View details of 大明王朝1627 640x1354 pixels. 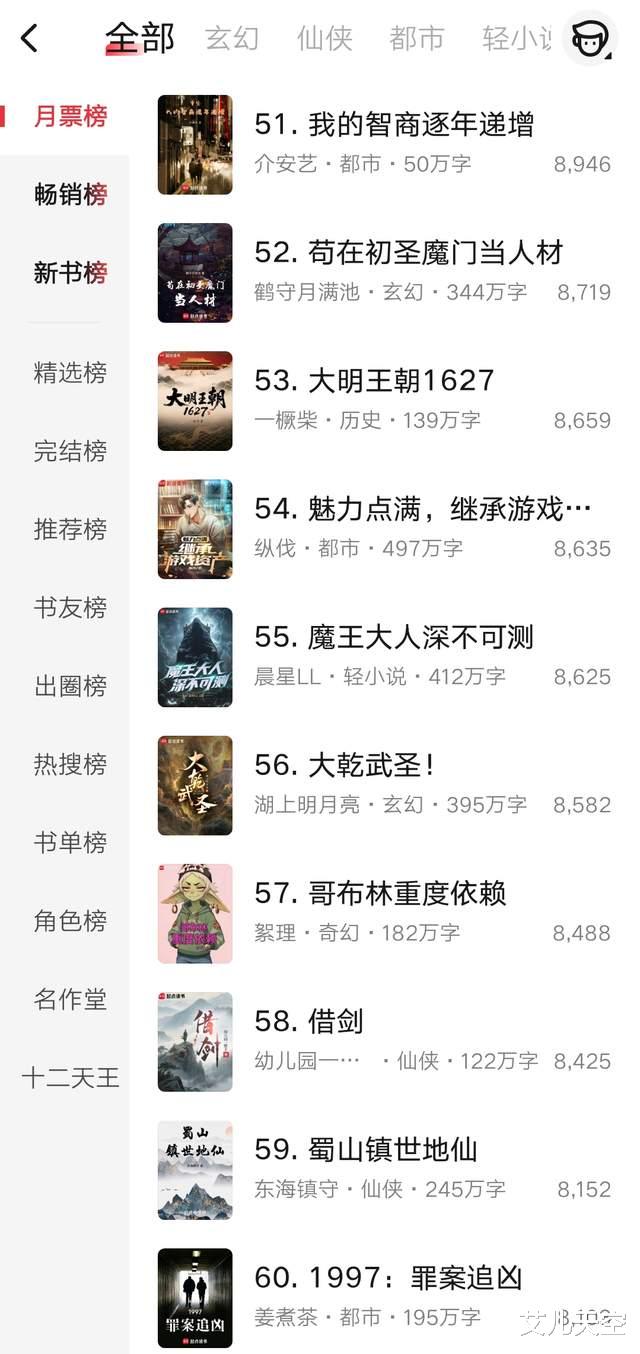[x=374, y=381]
